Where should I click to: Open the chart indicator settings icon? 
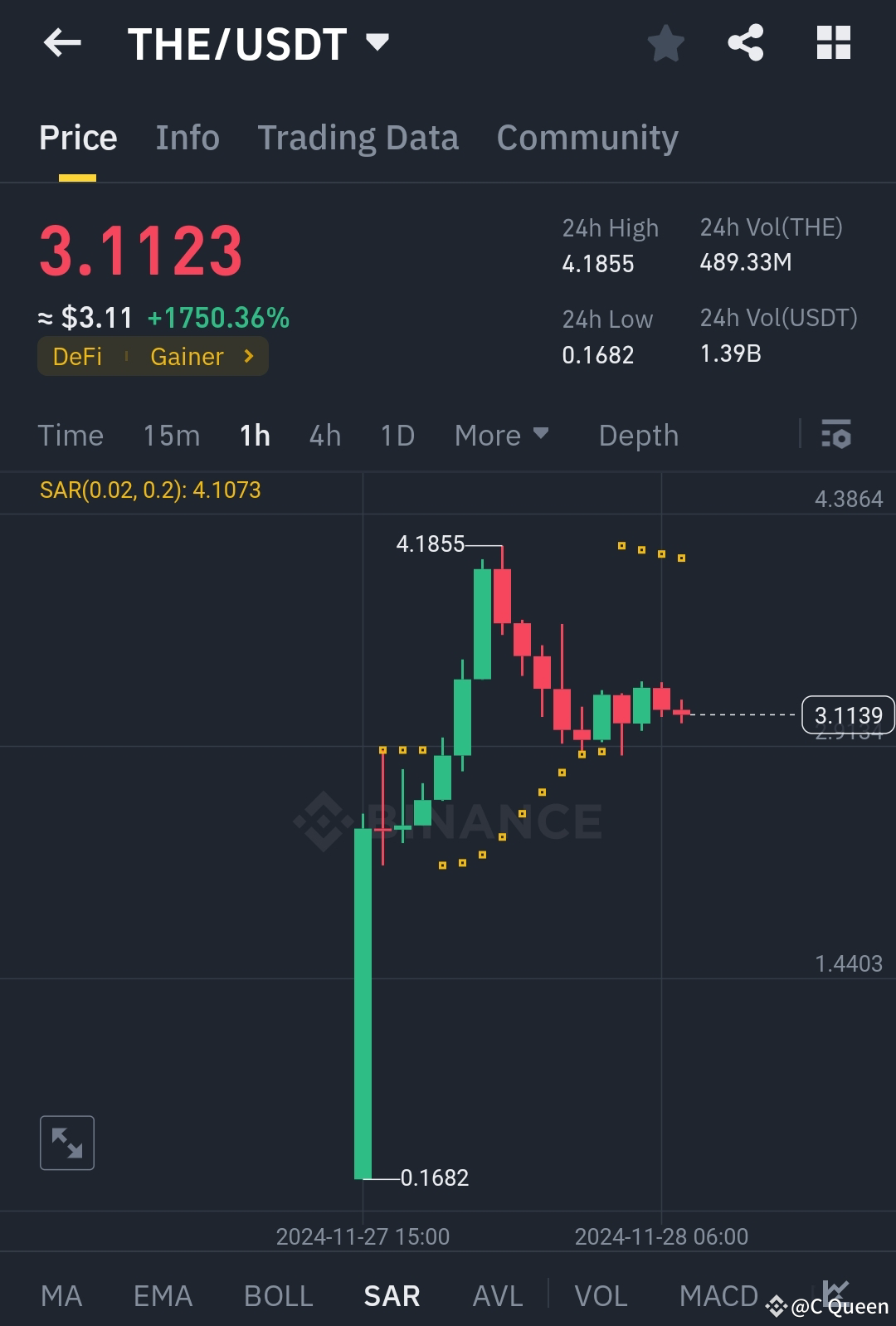[x=837, y=434]
